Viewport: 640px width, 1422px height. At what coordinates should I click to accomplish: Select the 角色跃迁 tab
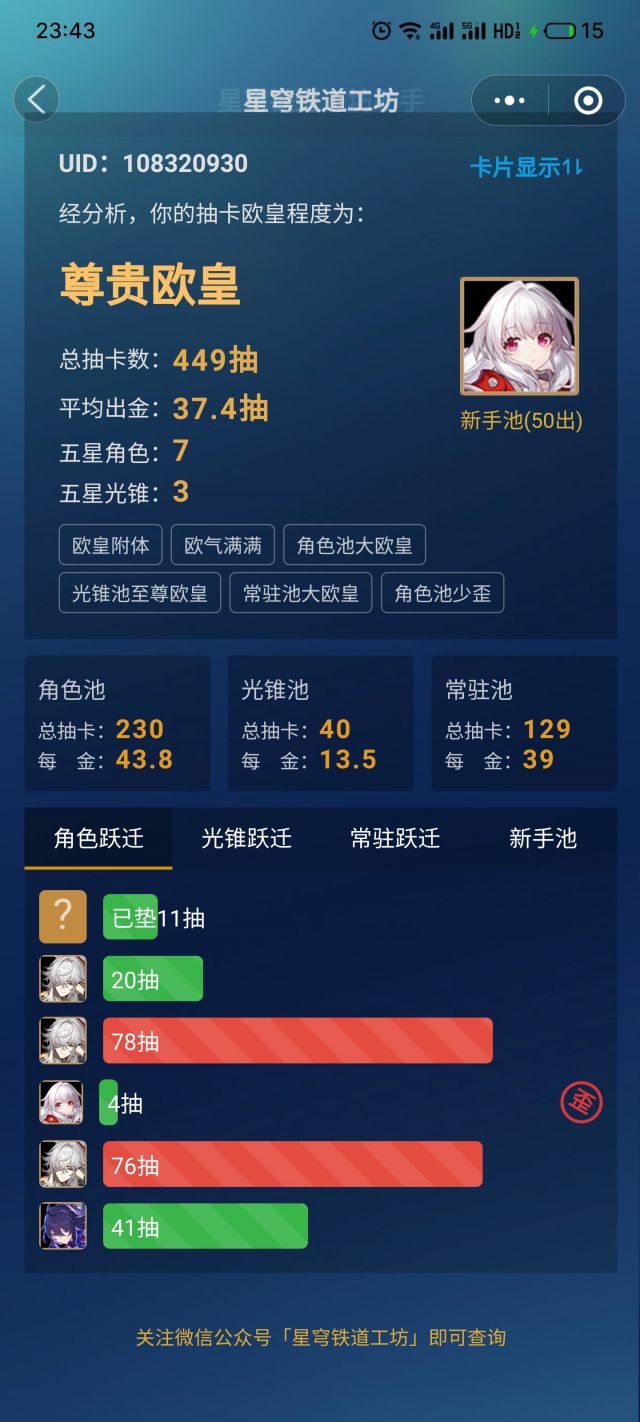coord(98,838)
